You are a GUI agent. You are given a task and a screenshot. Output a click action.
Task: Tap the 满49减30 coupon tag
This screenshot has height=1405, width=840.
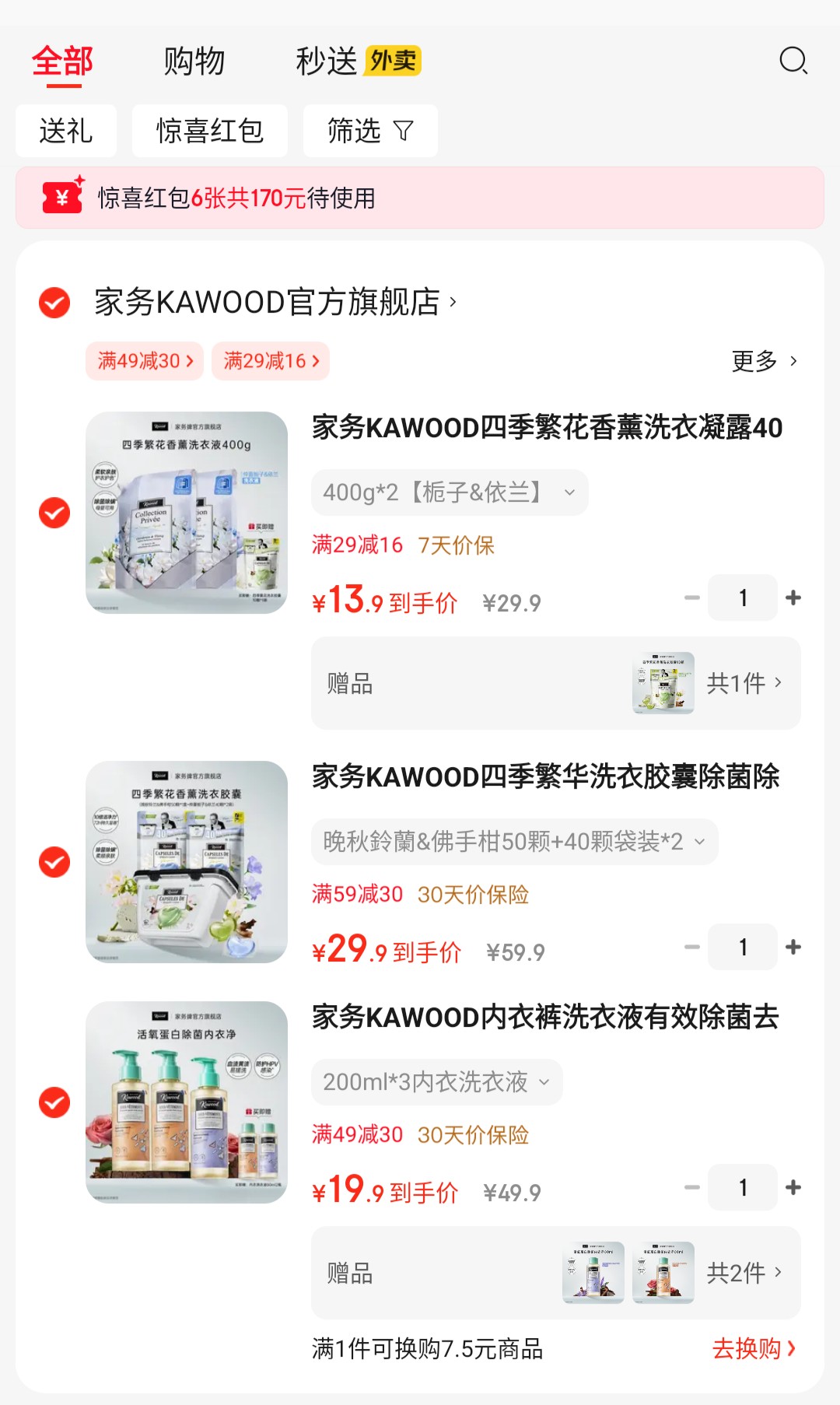click(145, 361)
